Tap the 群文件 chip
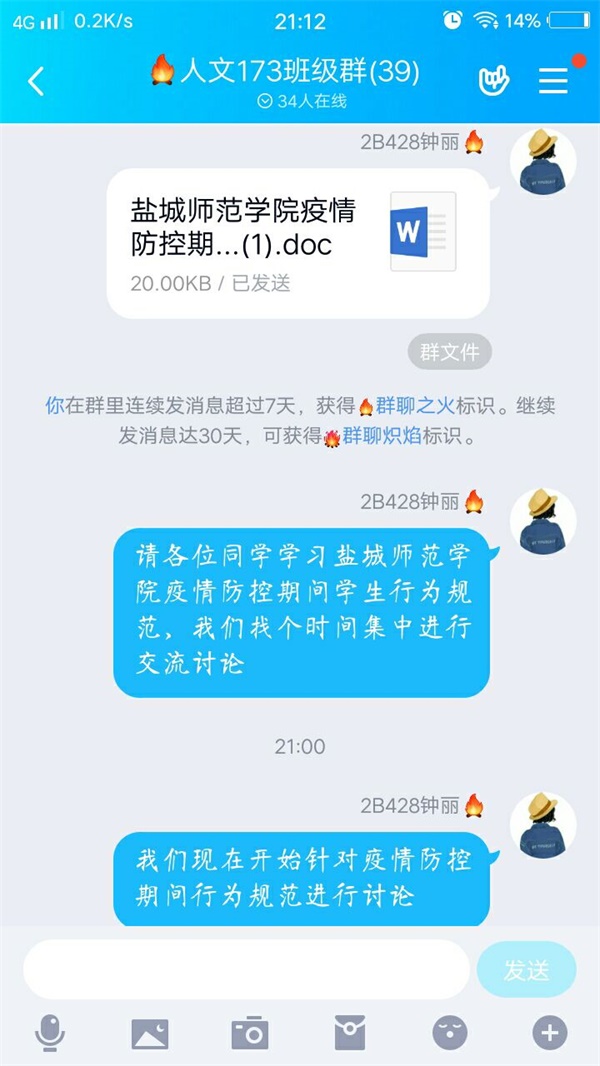This screenshot has height=1066, width=600. coord(449,352)
